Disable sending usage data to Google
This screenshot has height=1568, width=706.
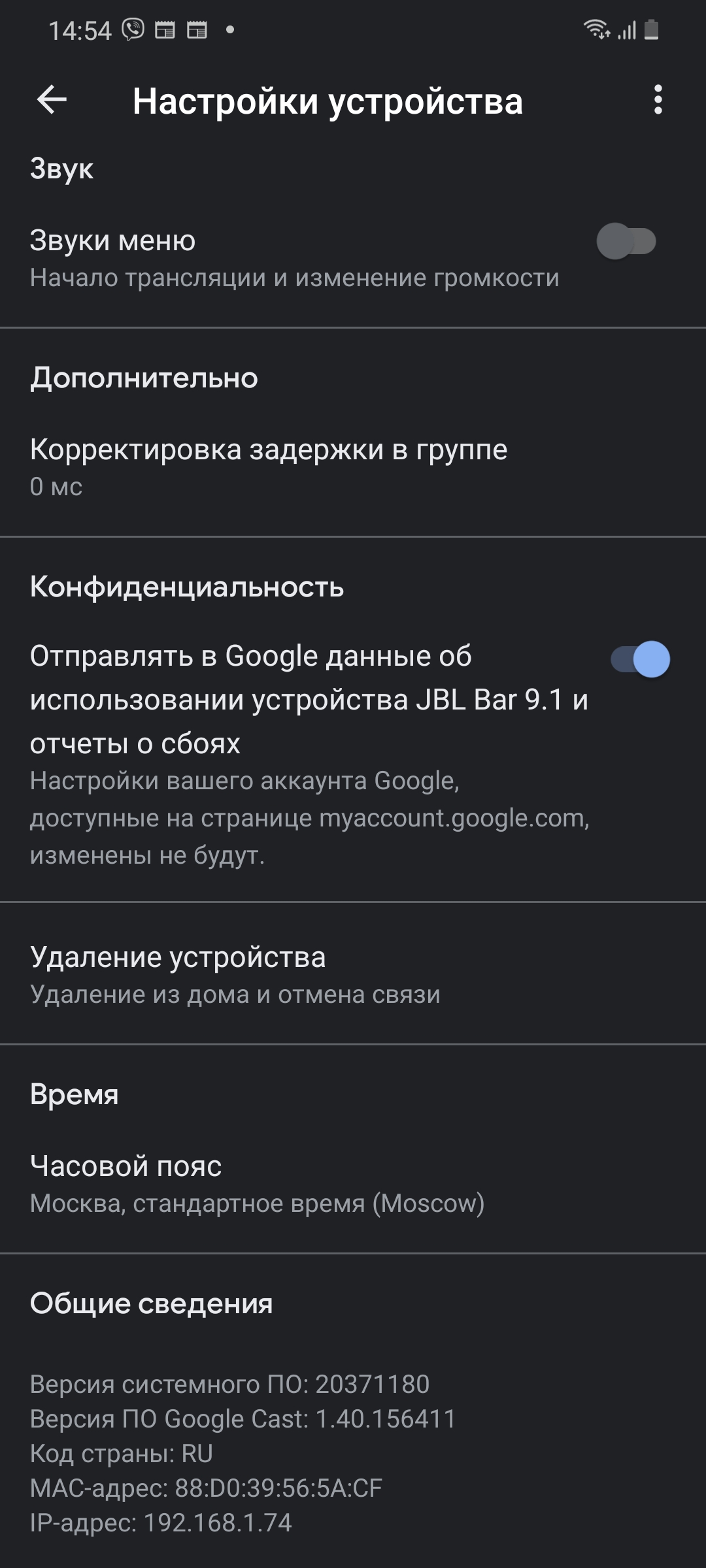(640, 659)
